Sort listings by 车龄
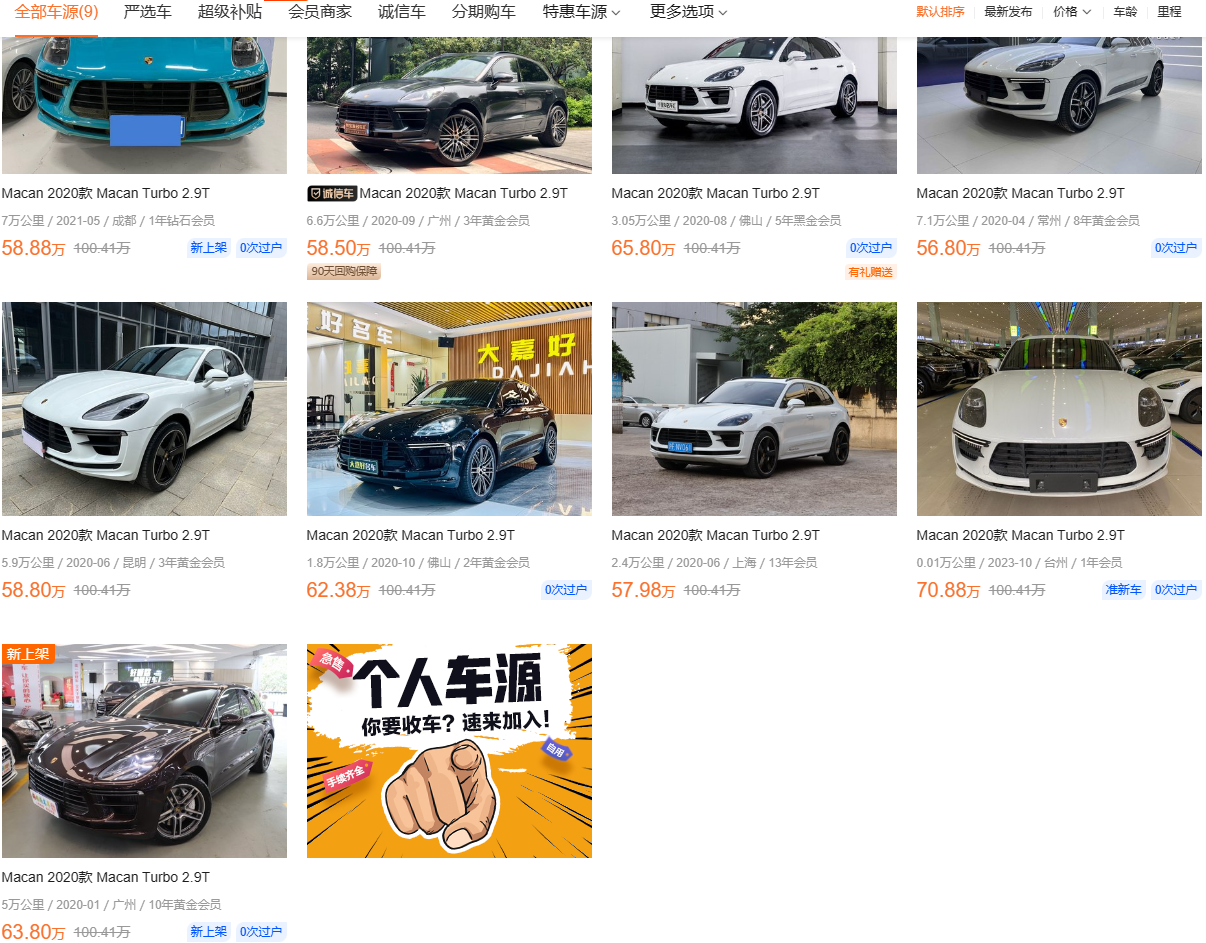This screenshot has width=1206, height=943. (1125, 12)
